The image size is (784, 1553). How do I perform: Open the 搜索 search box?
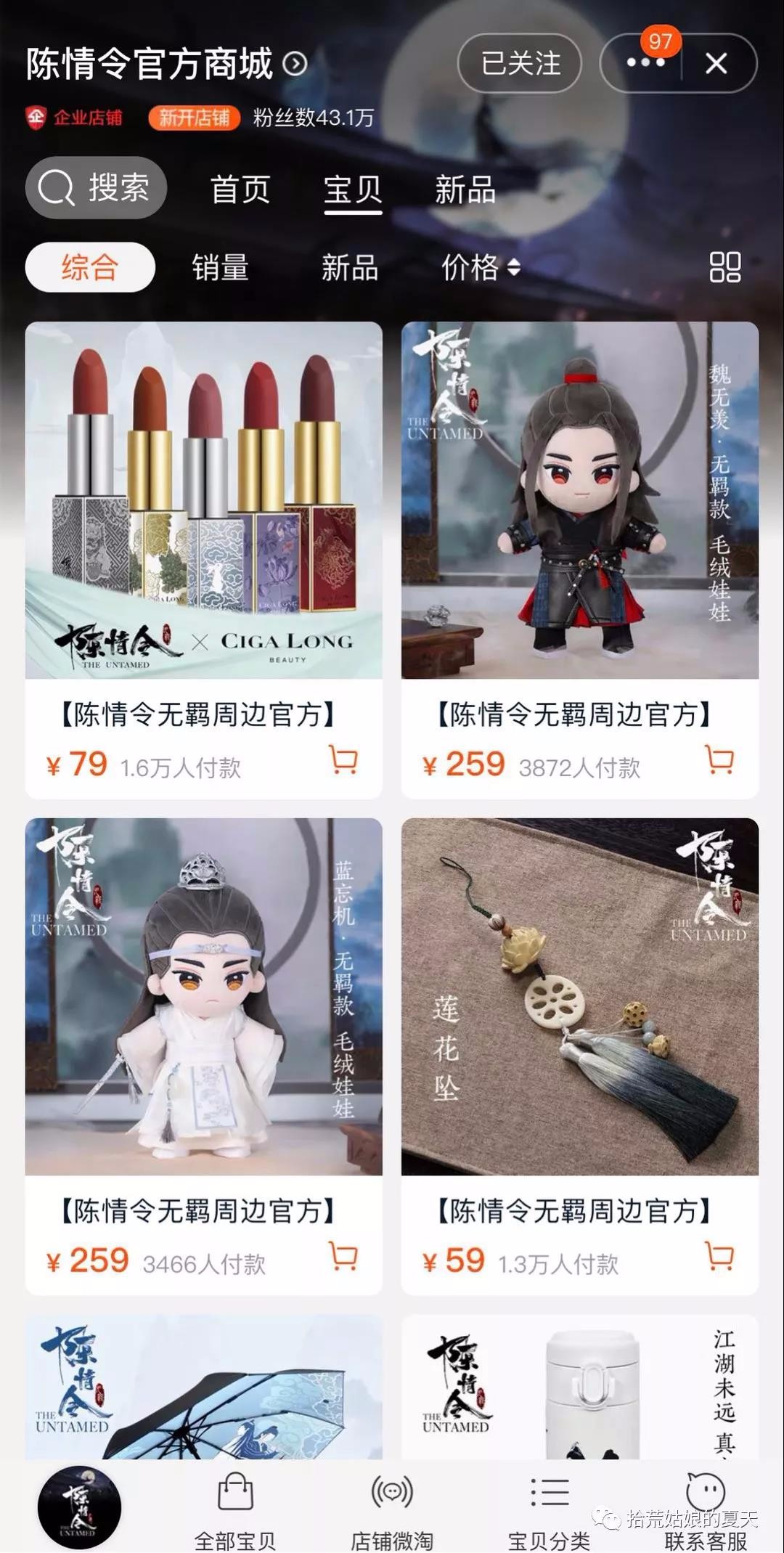click(96, 188)
